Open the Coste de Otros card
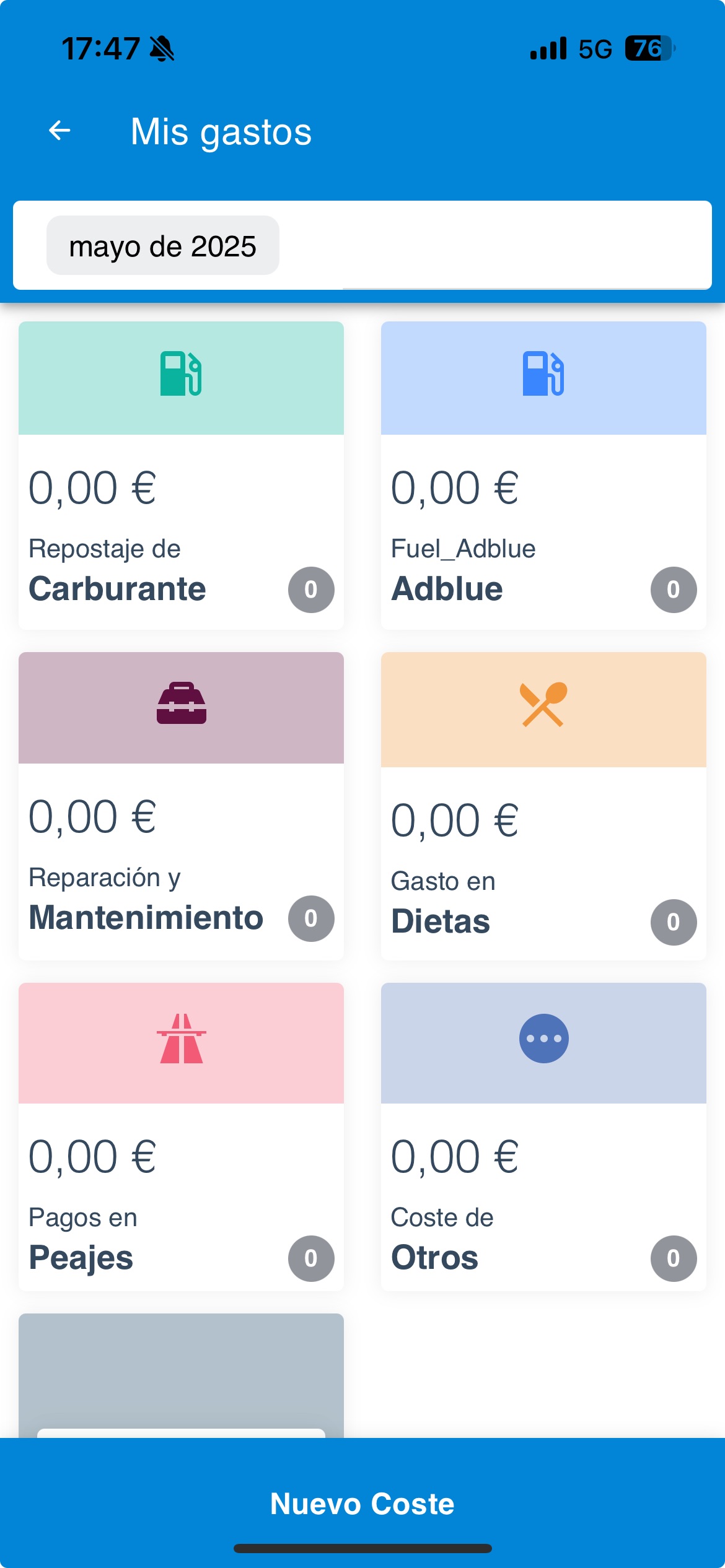The image size is (725, 1568). coord(543,1136)
